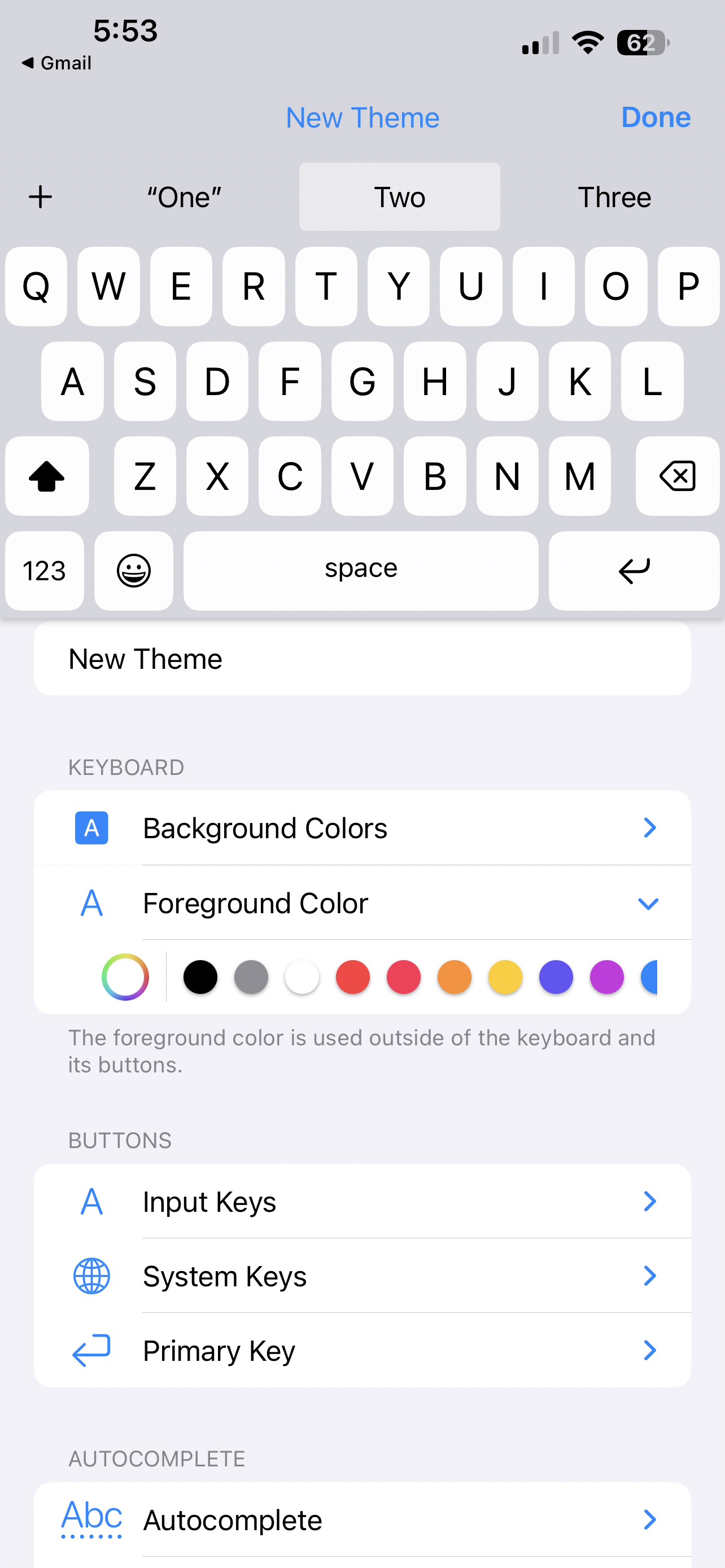Tap the Abc icon beside Autocomplete
This screenshot has width=725, height=1568.
pos(91,1518)
